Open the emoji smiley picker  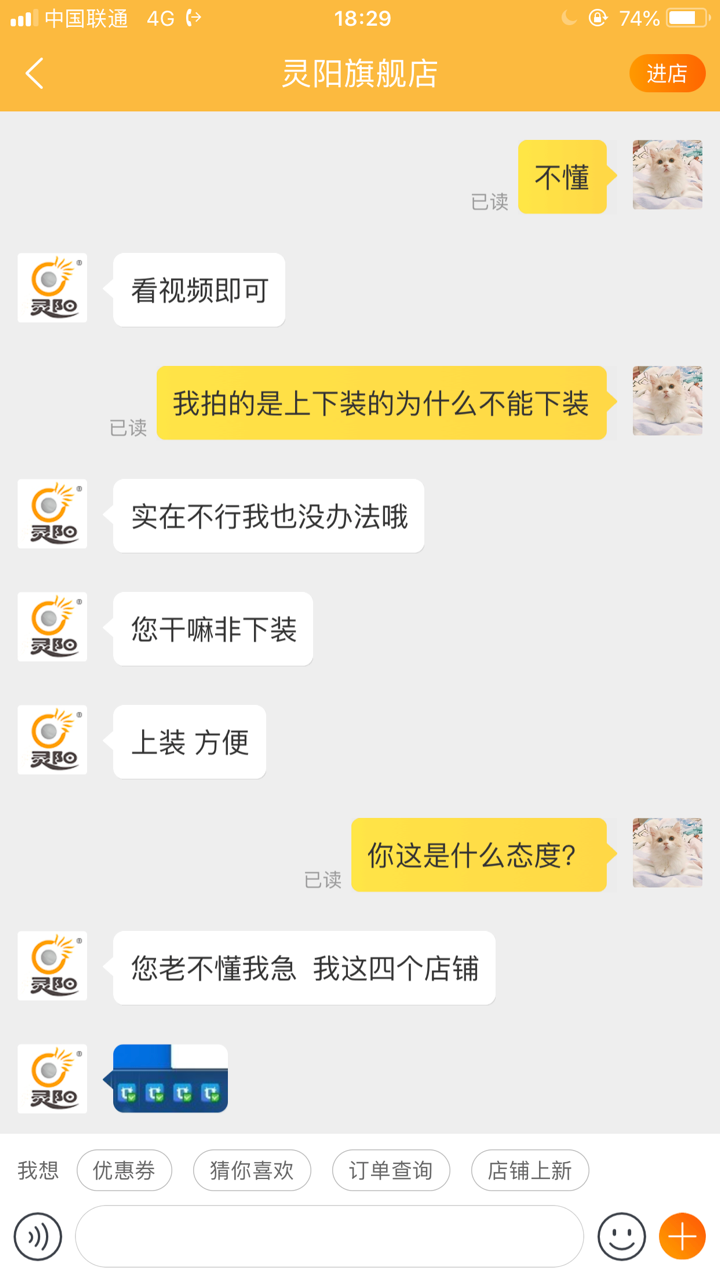(621, 1237)
